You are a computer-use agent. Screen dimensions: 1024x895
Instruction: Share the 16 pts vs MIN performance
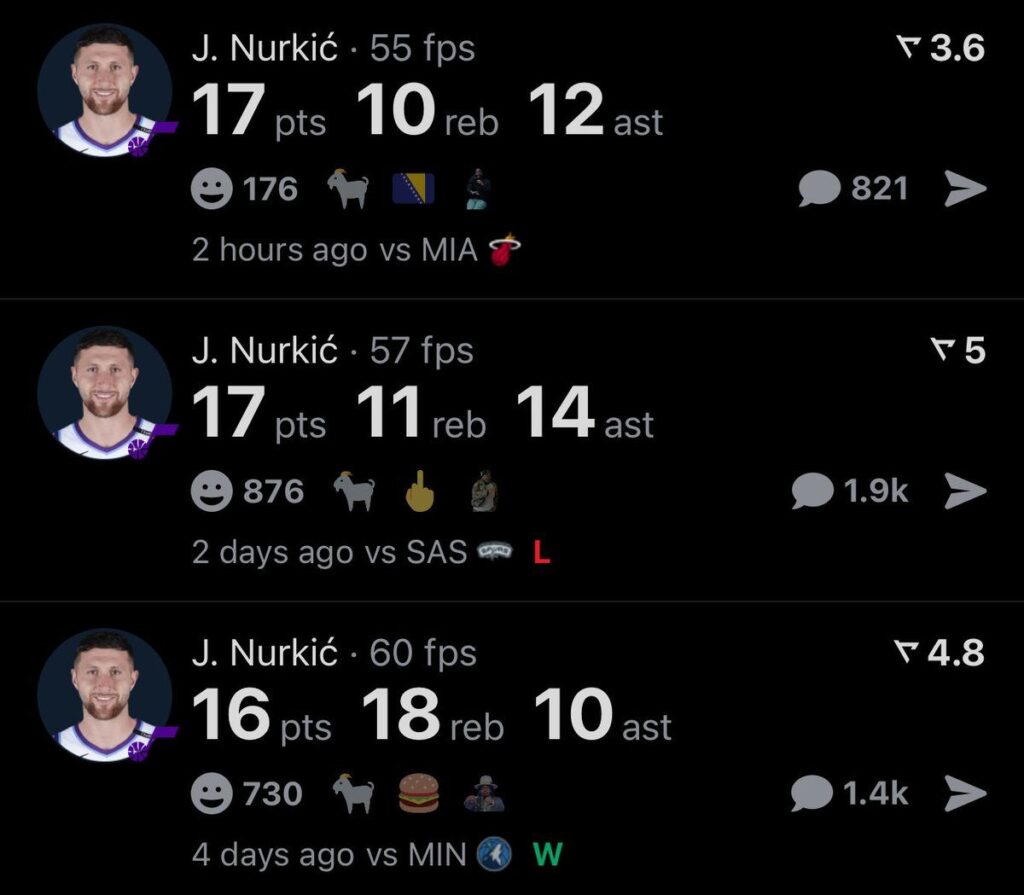[965, 794]
